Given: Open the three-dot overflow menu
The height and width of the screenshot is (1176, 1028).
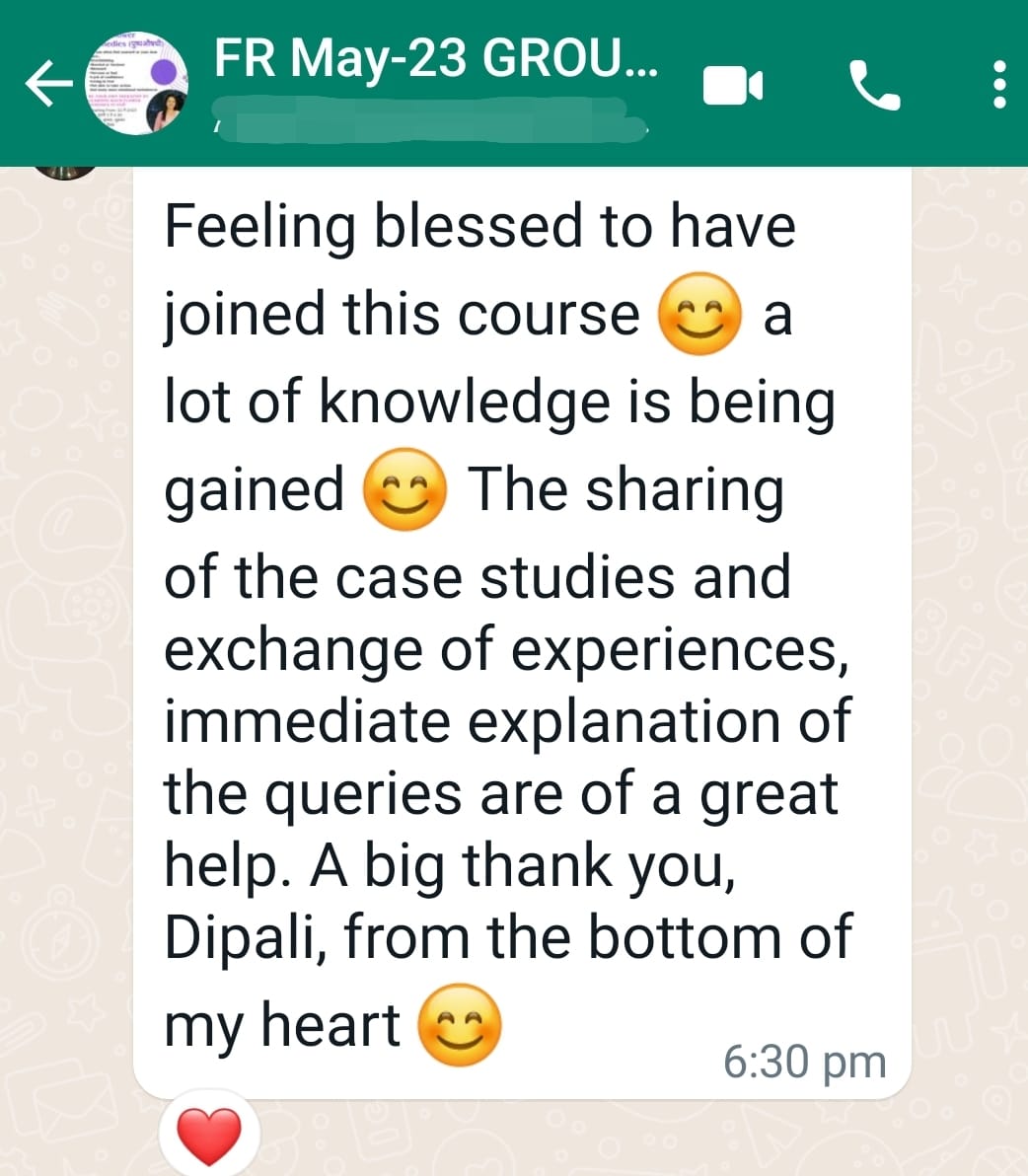Looking at the screenshot, I should [x=998, y=86].
